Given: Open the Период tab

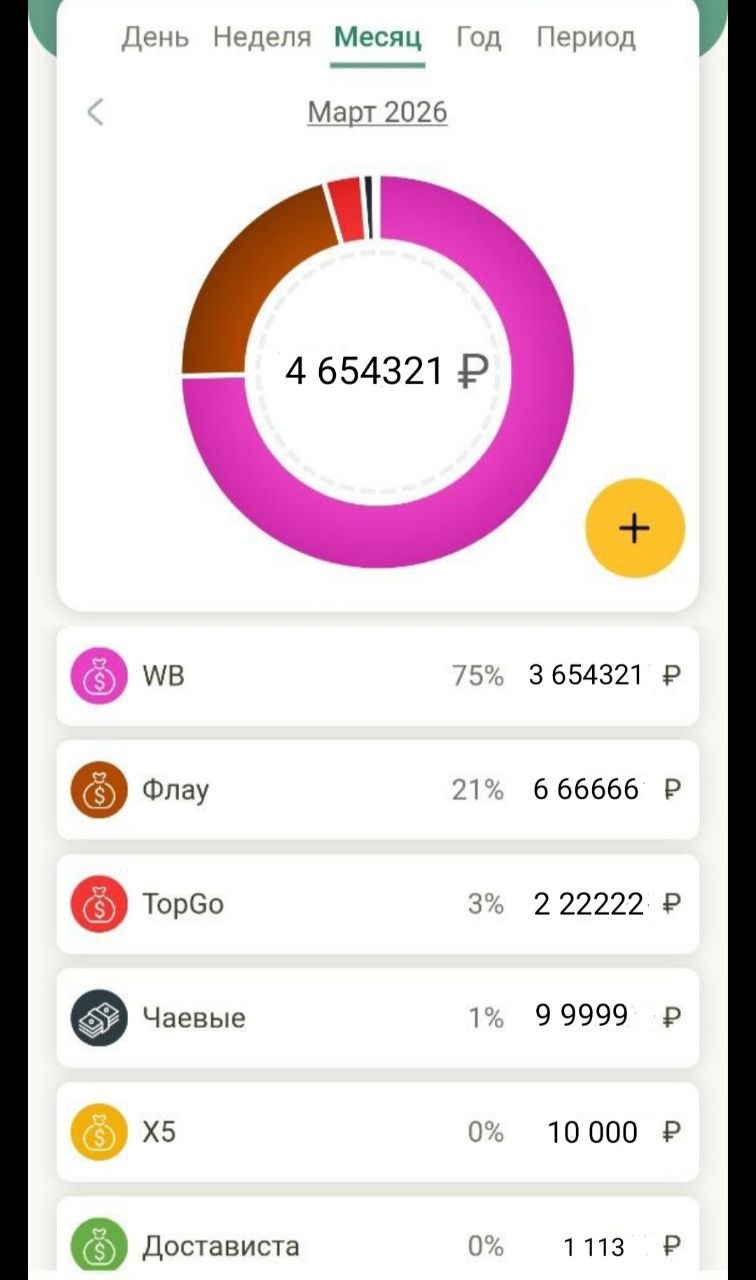Looking at the screenshot, I should [586, 38].
